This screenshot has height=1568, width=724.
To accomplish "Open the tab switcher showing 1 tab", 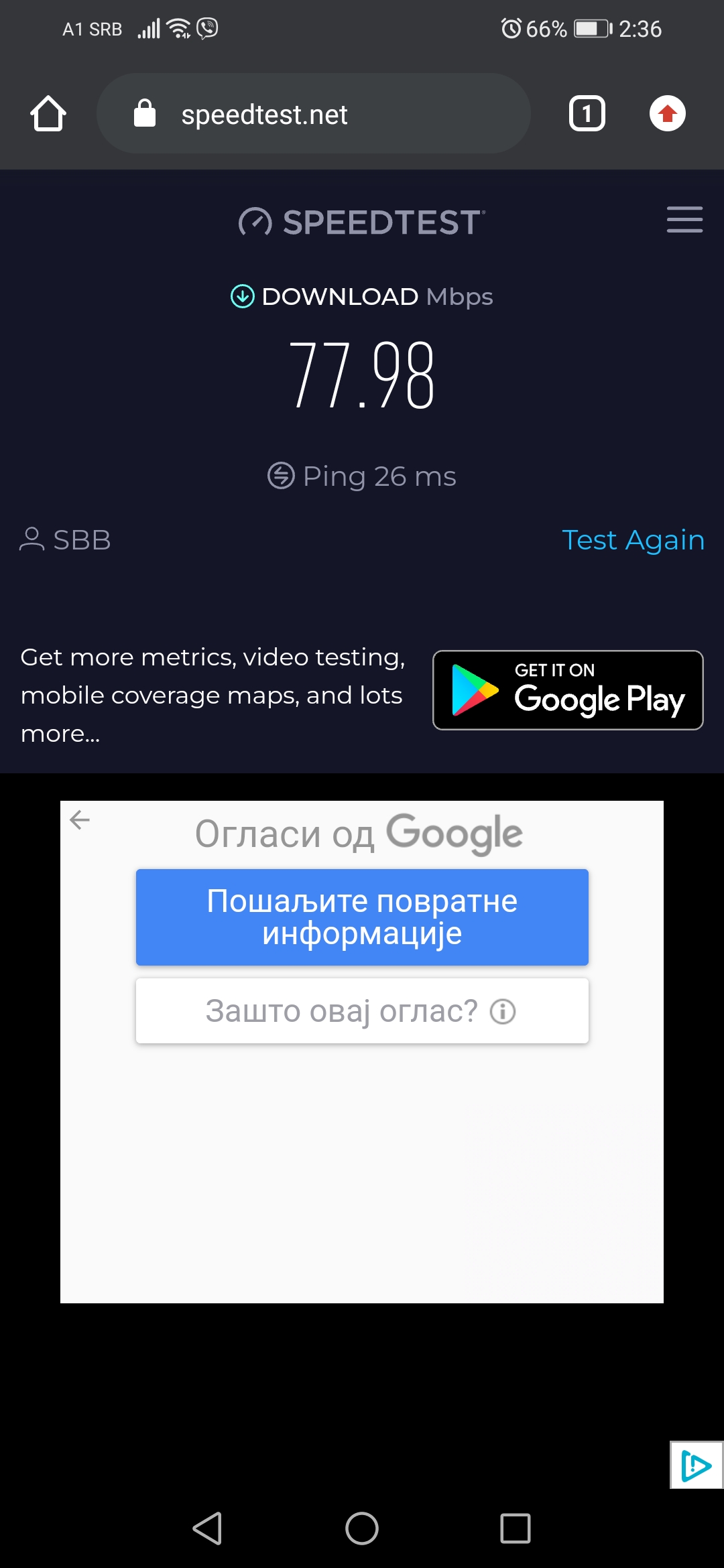I will pos(587,113).
